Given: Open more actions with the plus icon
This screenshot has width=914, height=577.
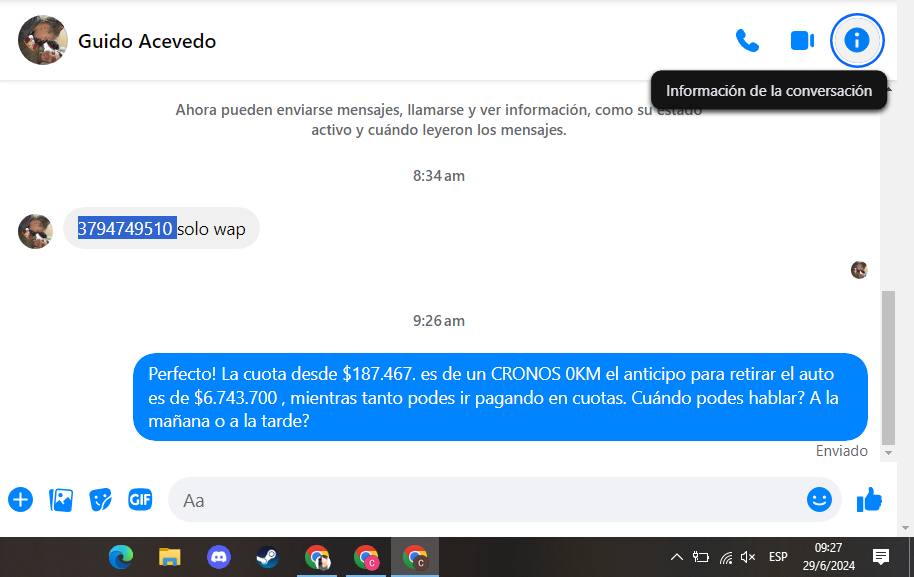Looking at the screenshot, I should 20,499.
